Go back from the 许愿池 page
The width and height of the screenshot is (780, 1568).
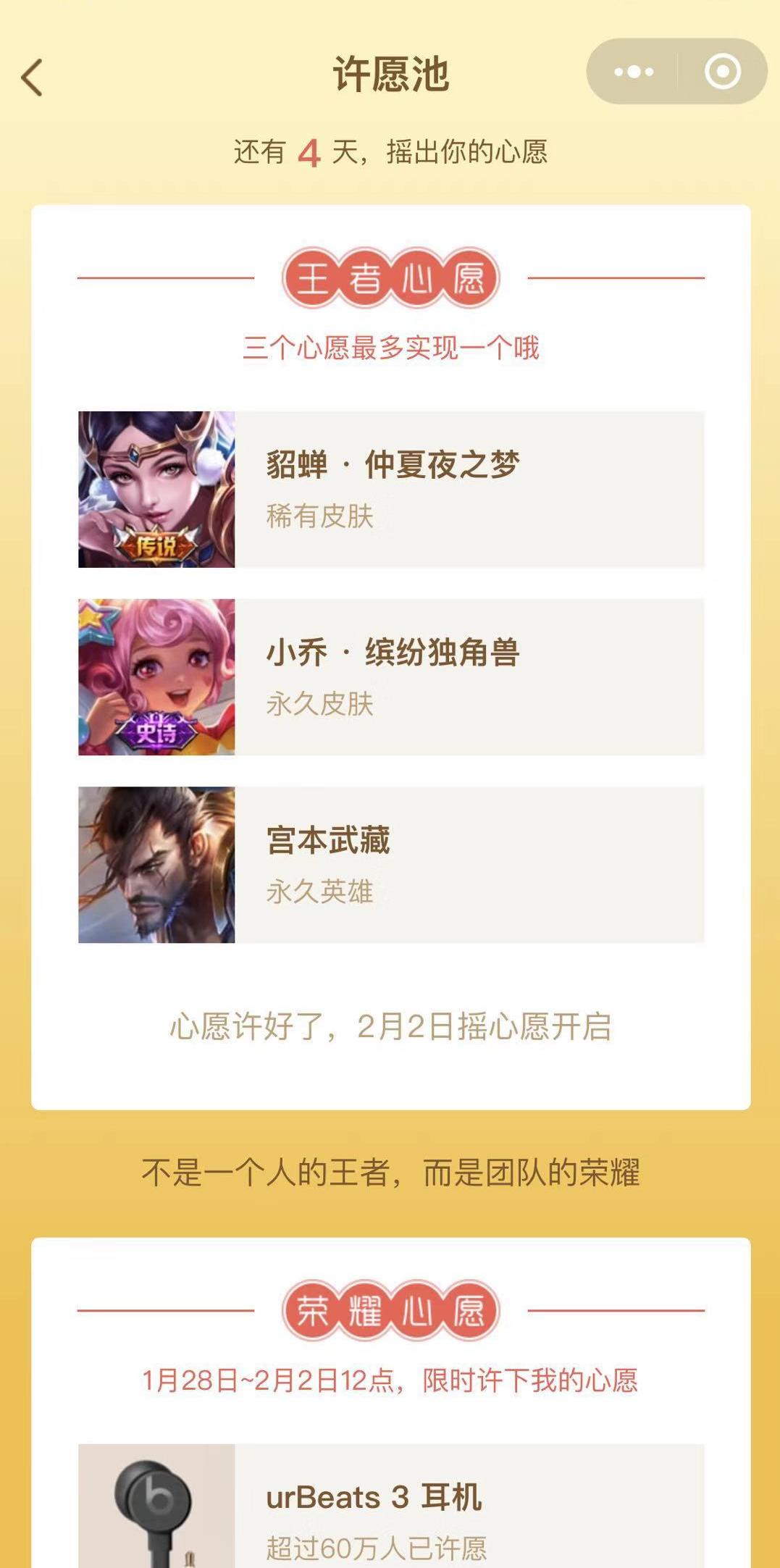33,77
